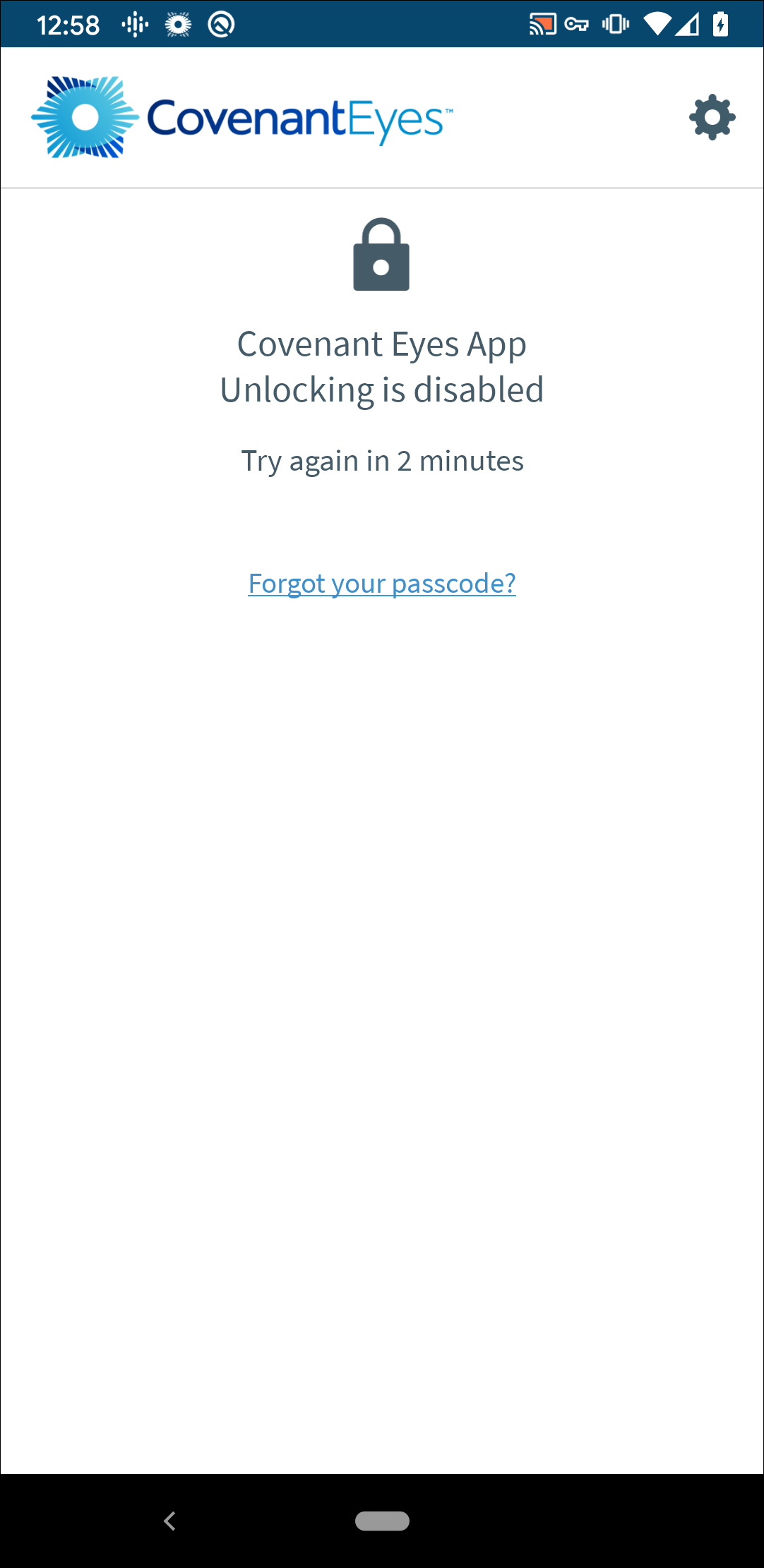Image resolution: width=764 pixels, height=1568 pixels.
Task: Tap the 'Forgot your passcode?' link
Action: 382,584
